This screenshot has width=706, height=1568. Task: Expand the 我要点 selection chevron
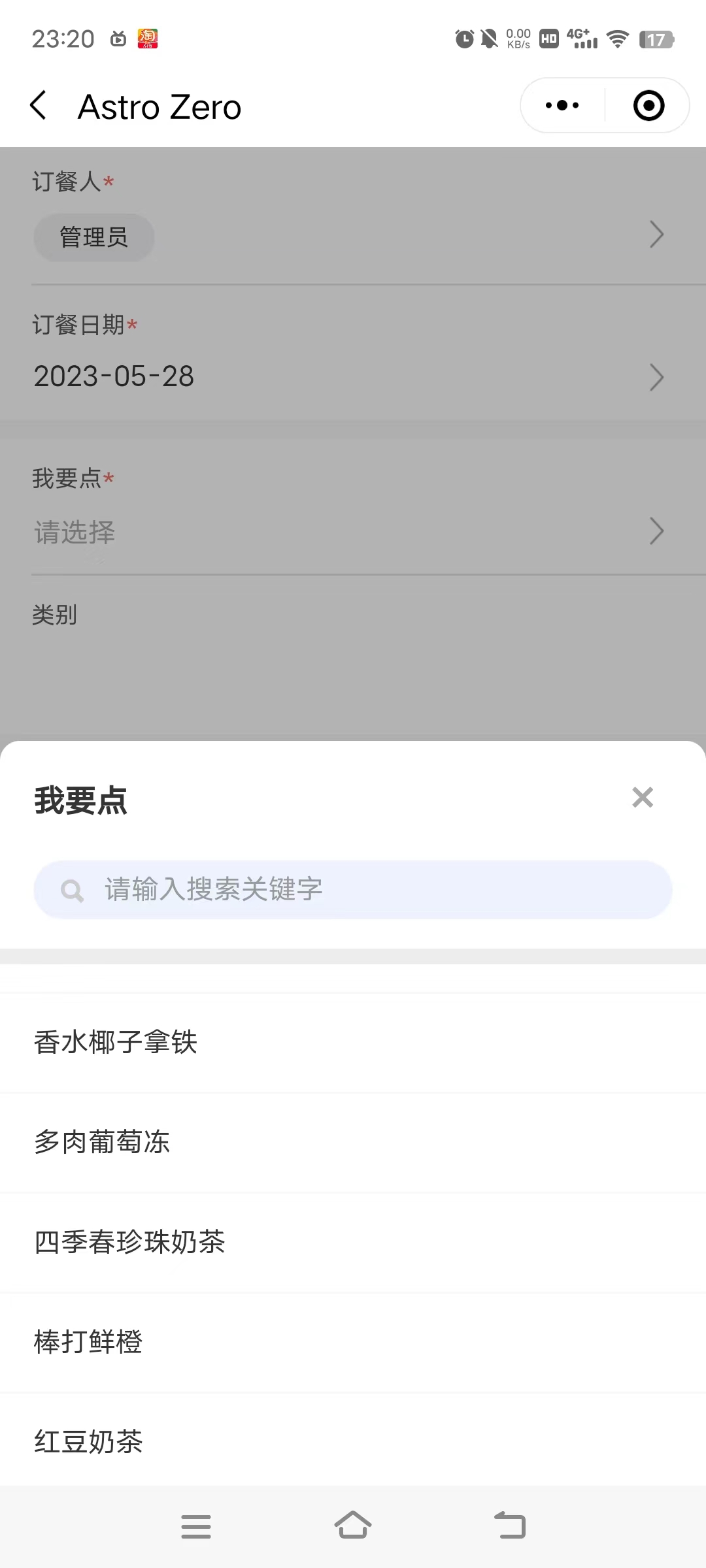tap(657, 531)
